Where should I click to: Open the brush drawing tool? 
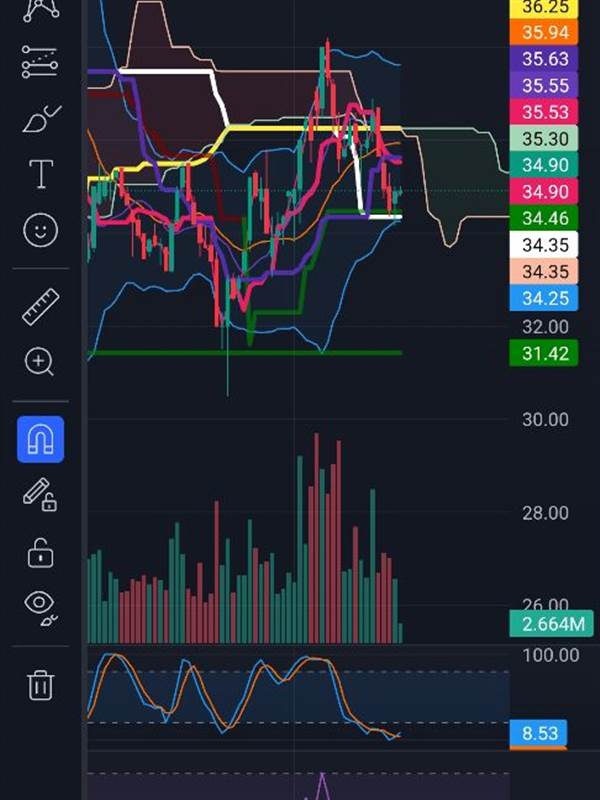pyautogui.click(x=40, y=120)
